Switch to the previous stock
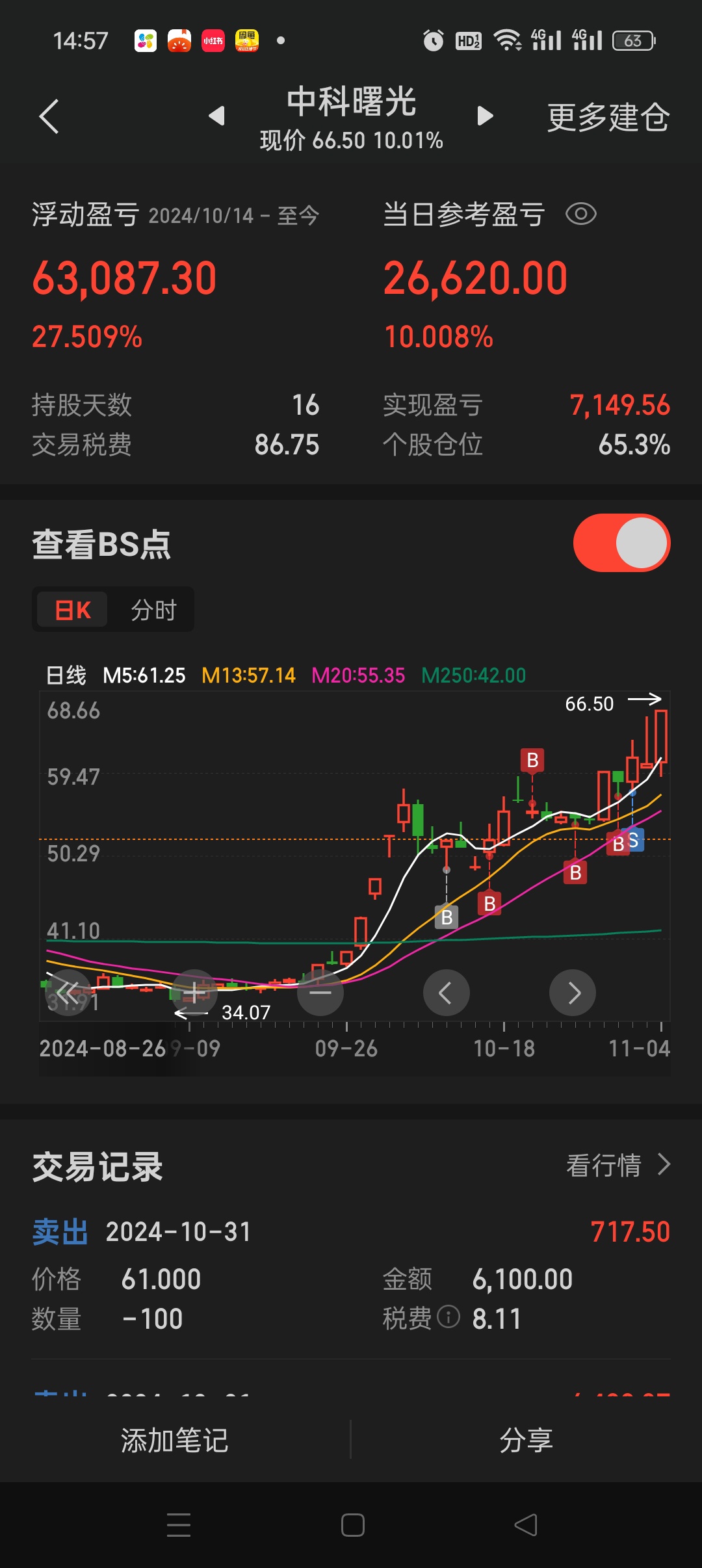The width and height of the screenshot is (702, 1568). [217, 116]
